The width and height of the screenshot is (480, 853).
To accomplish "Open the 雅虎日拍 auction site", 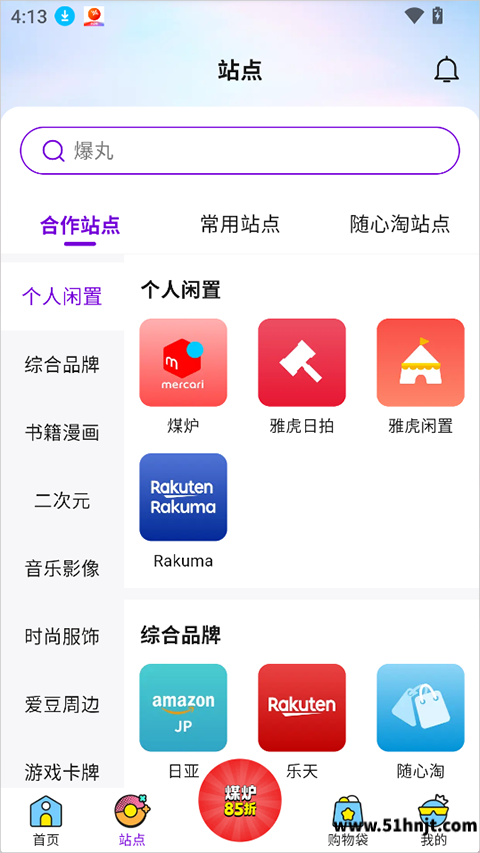I will [x=302, y=376].
